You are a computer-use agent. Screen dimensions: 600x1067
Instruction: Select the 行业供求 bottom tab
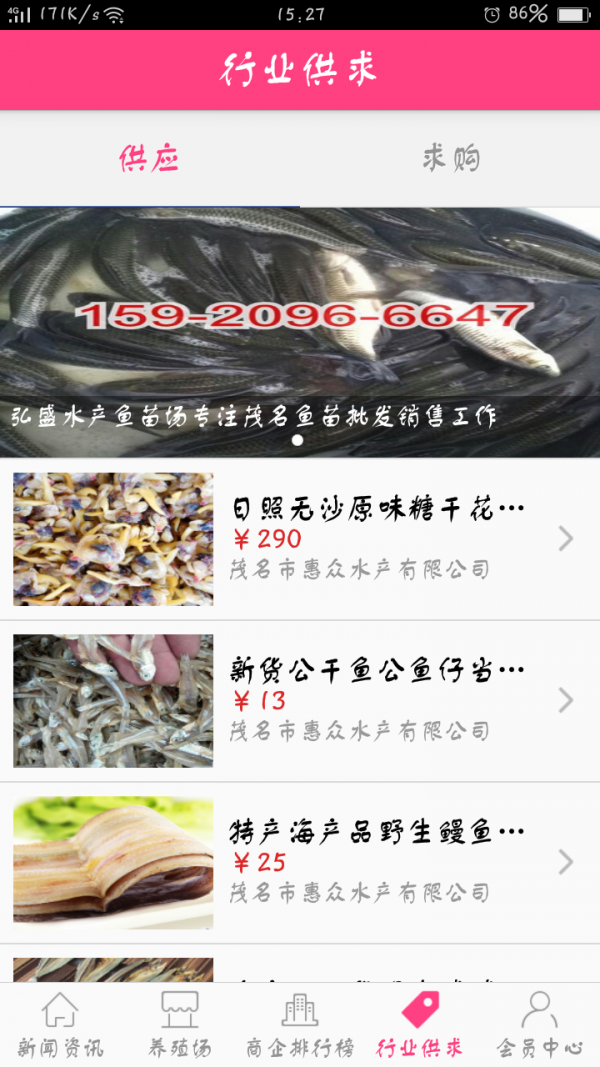[420, 1025]
